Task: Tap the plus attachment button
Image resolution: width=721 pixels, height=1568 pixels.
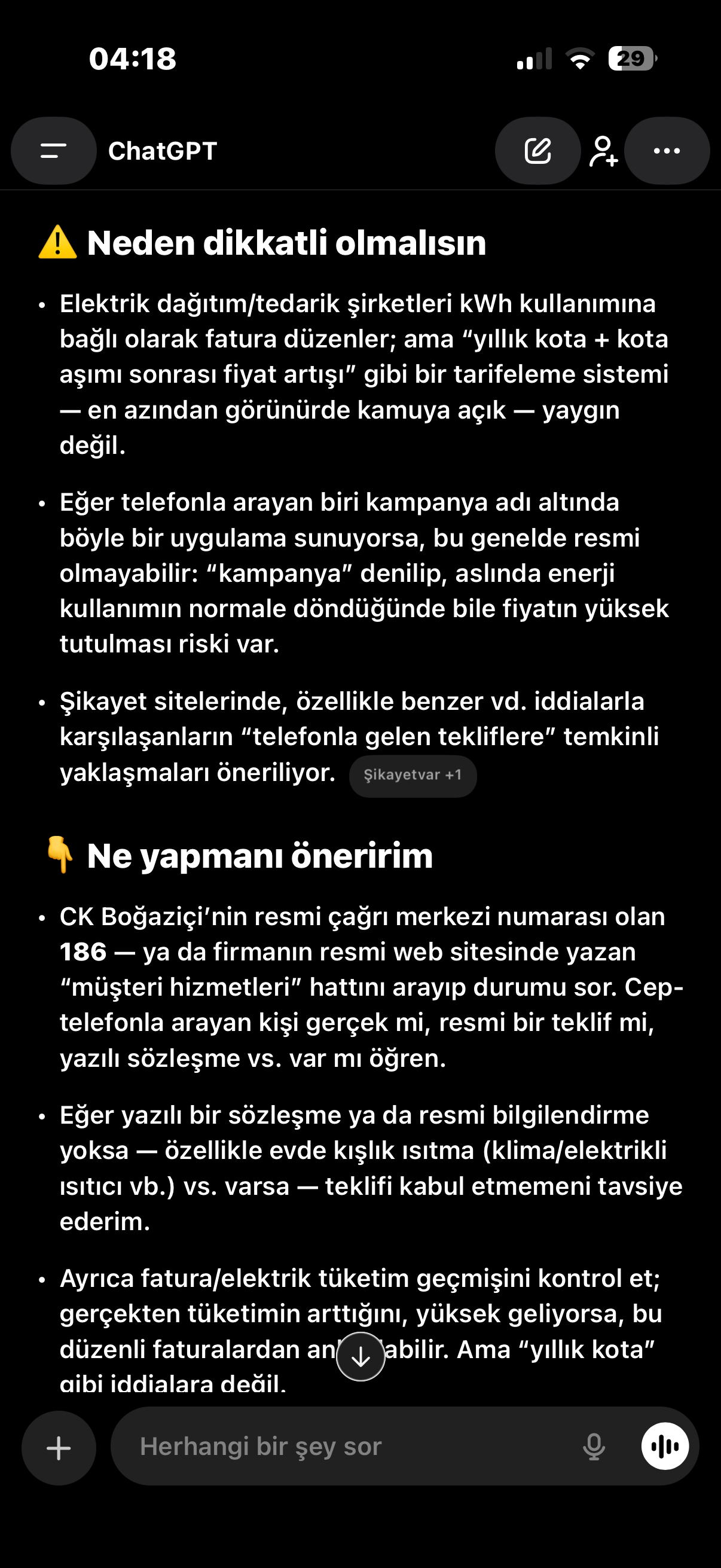Action: pos(59,1447)
